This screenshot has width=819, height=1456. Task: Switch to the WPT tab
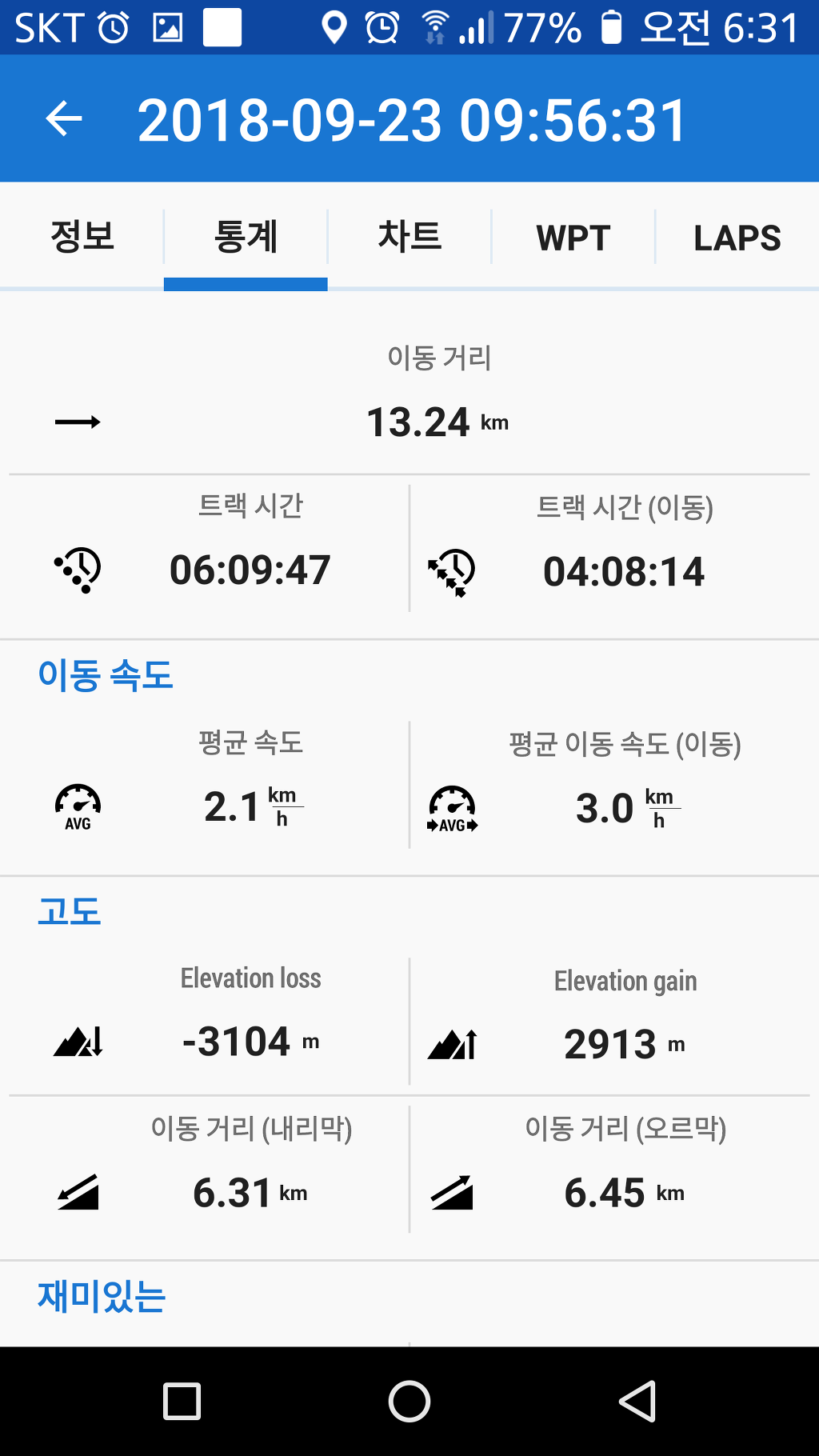point(573,238)
